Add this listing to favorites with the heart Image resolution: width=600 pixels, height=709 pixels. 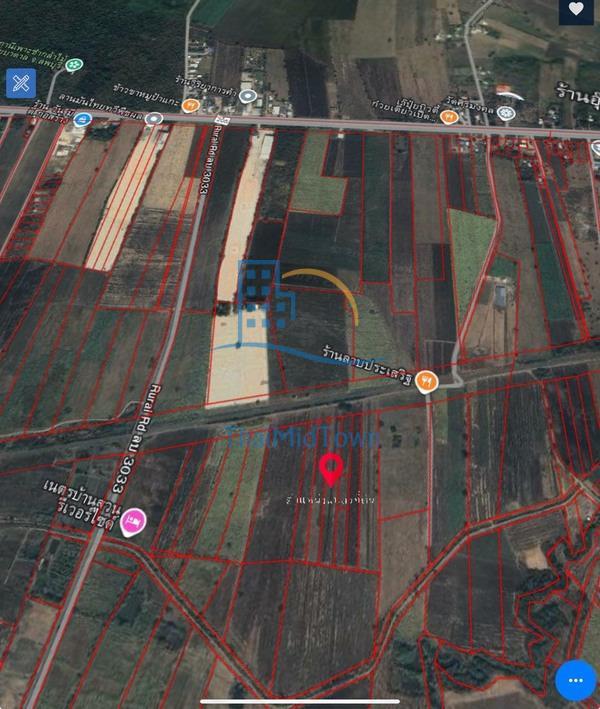[576, 10]
